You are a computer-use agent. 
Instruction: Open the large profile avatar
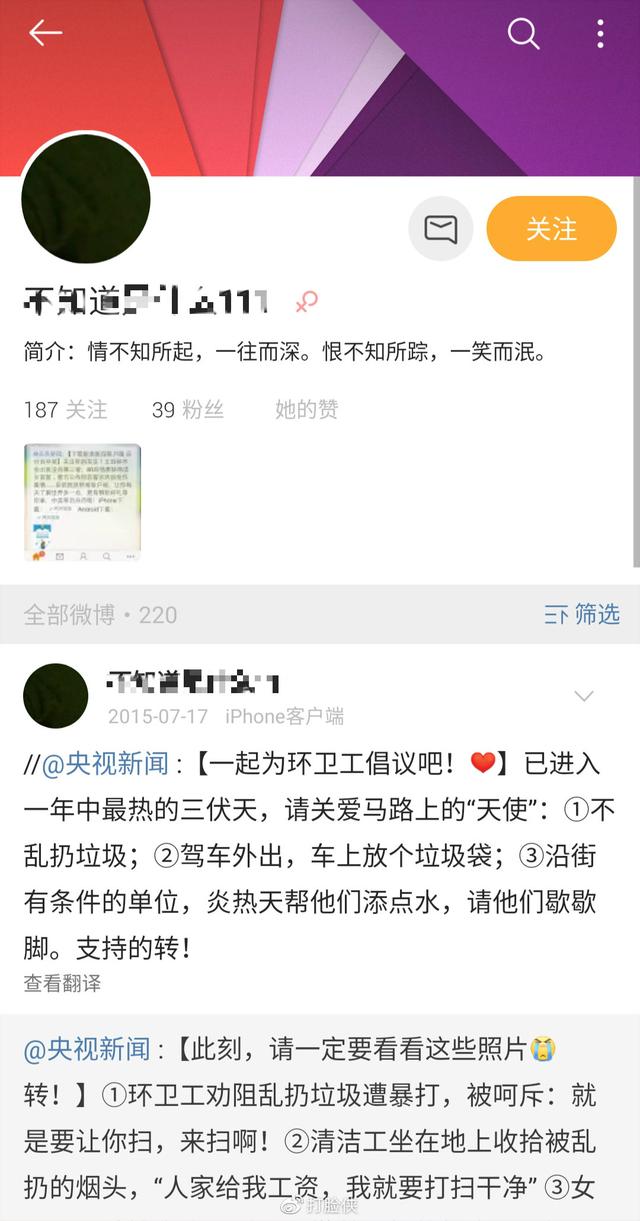tap(86, 199)
